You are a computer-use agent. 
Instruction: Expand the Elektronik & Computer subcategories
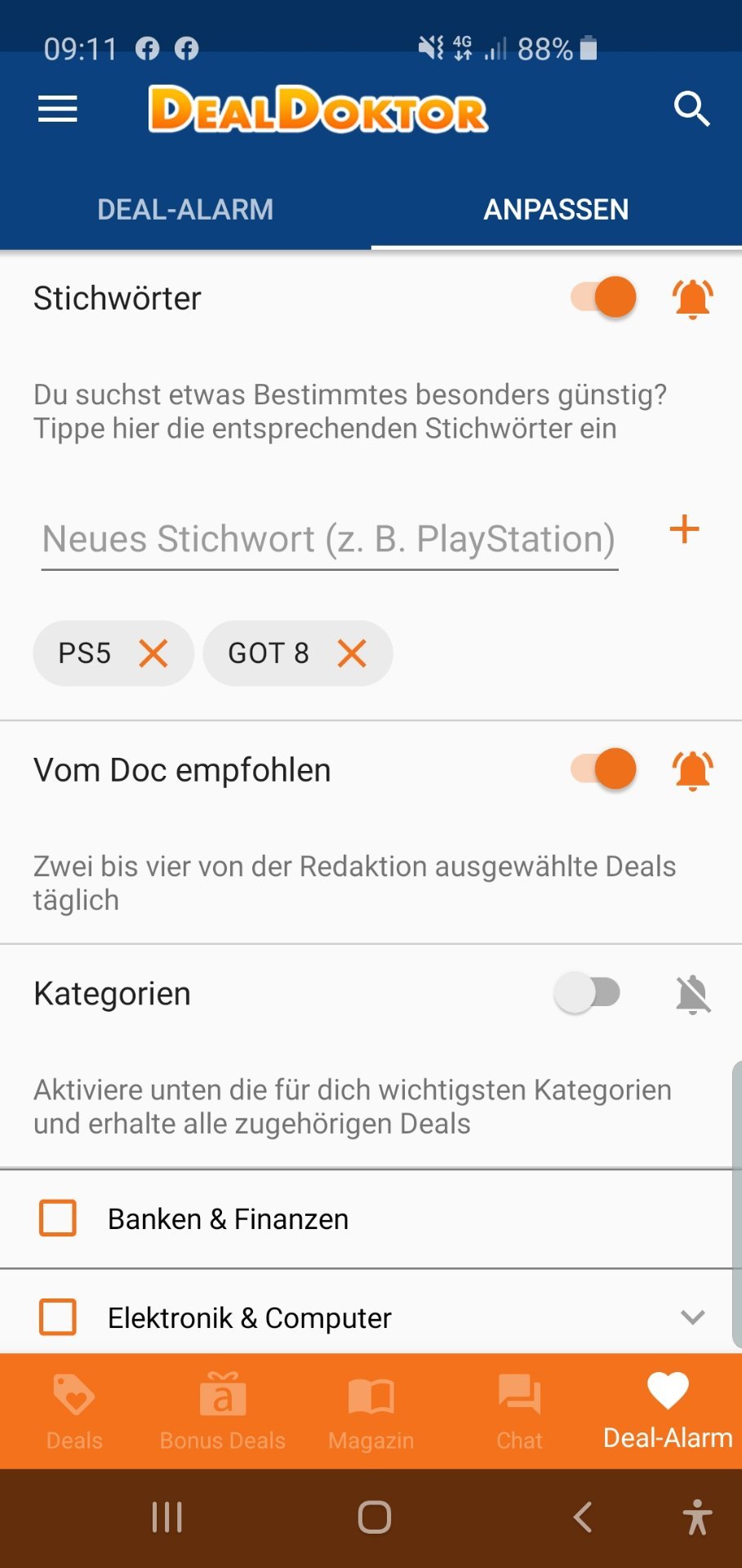coord(692,1316)
